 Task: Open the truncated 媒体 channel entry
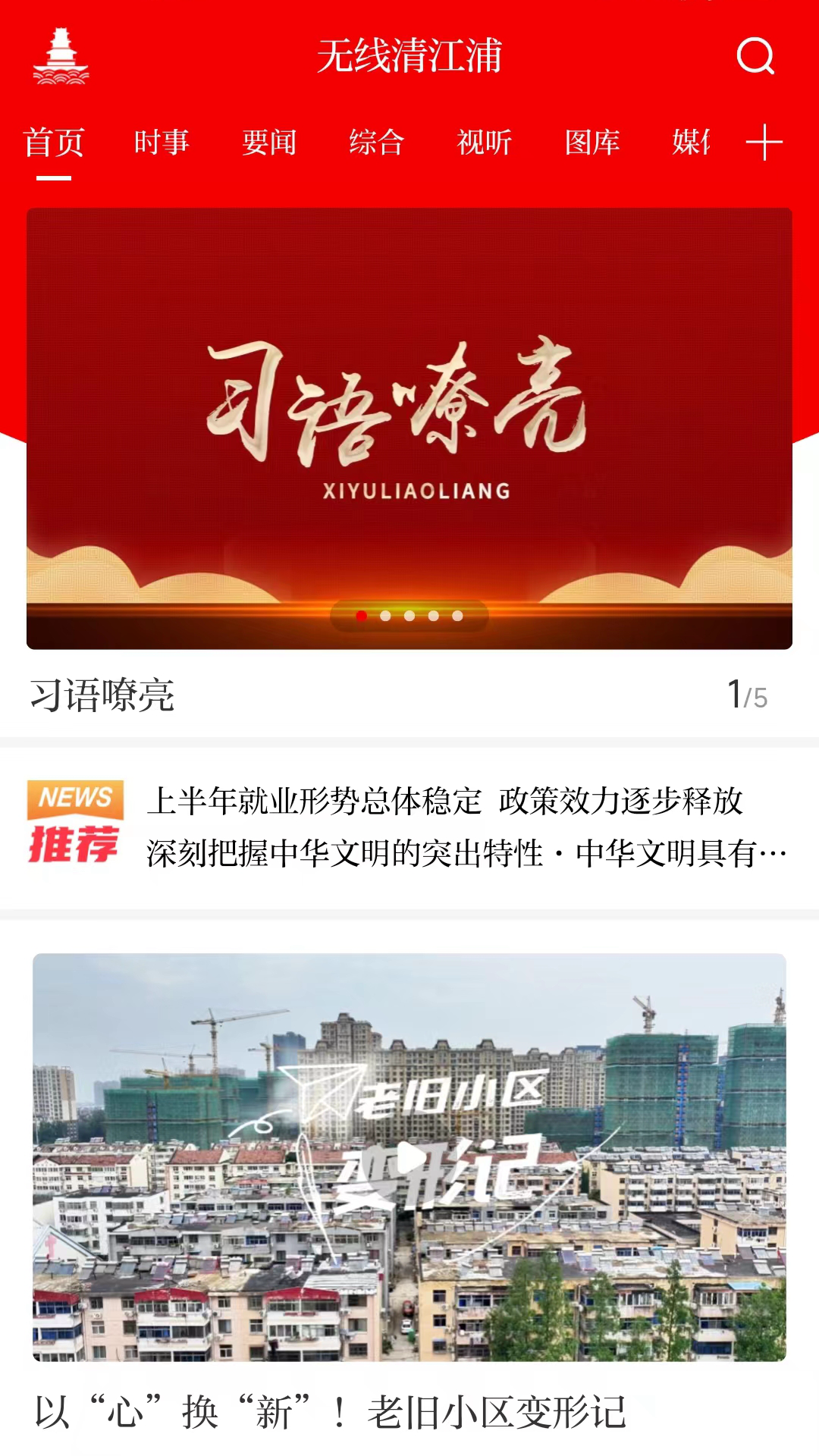pos(692,142)
